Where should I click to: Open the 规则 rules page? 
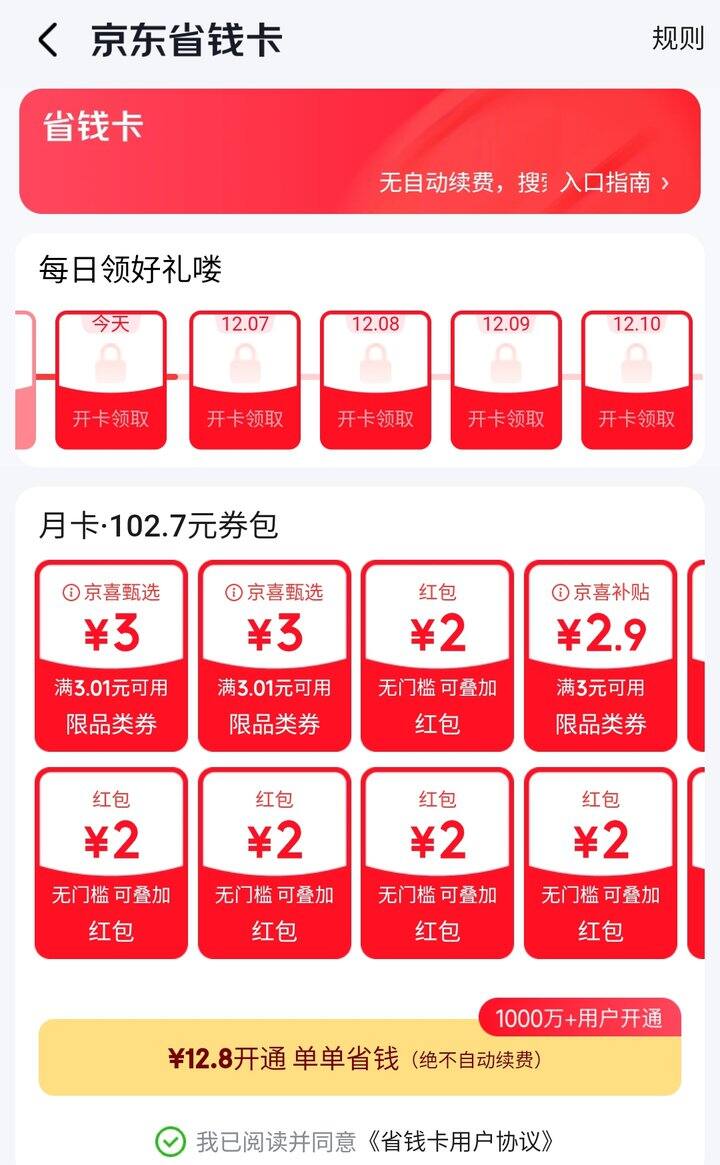[x=677, y=39]
